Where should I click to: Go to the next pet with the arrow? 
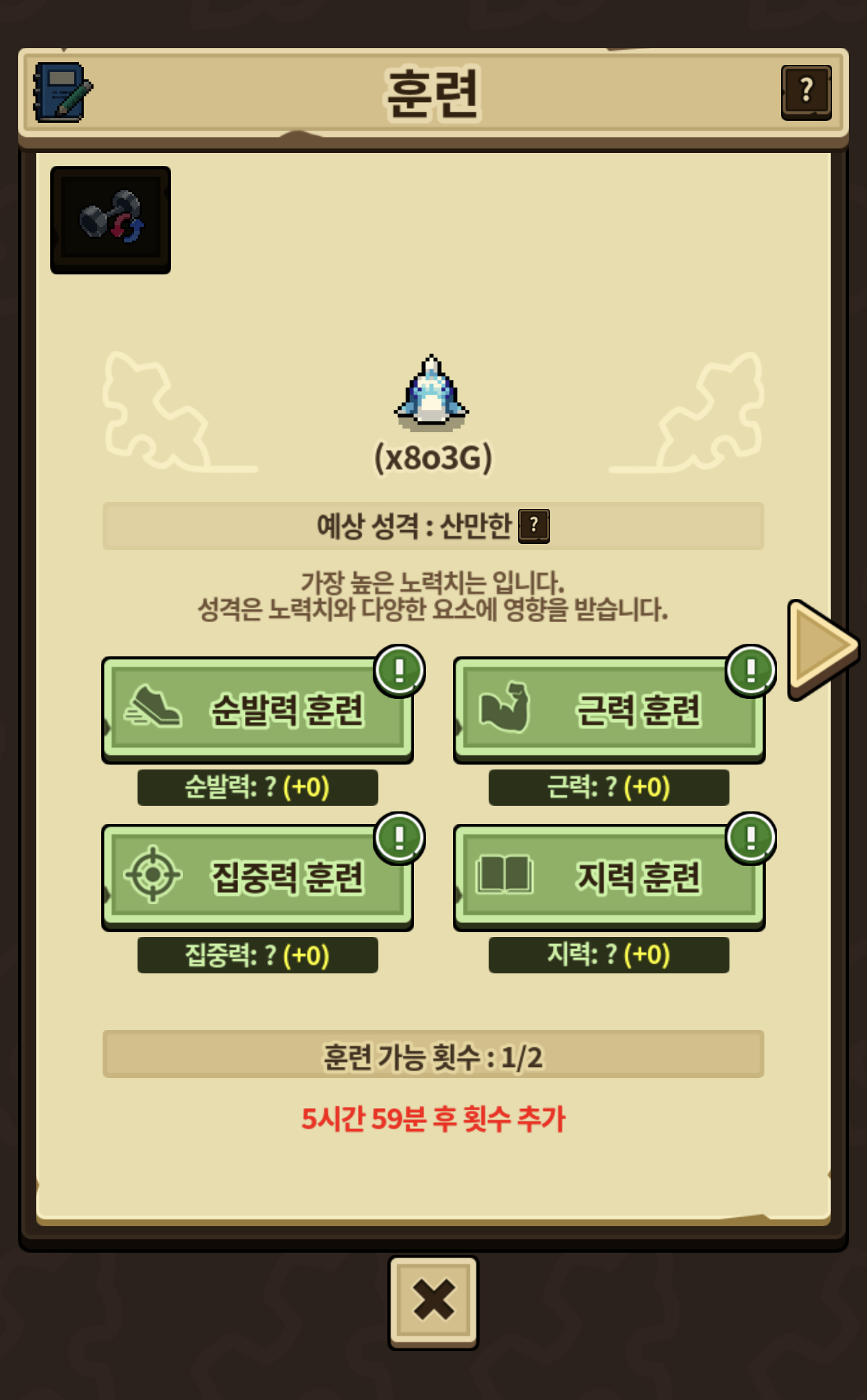point(821,648)
